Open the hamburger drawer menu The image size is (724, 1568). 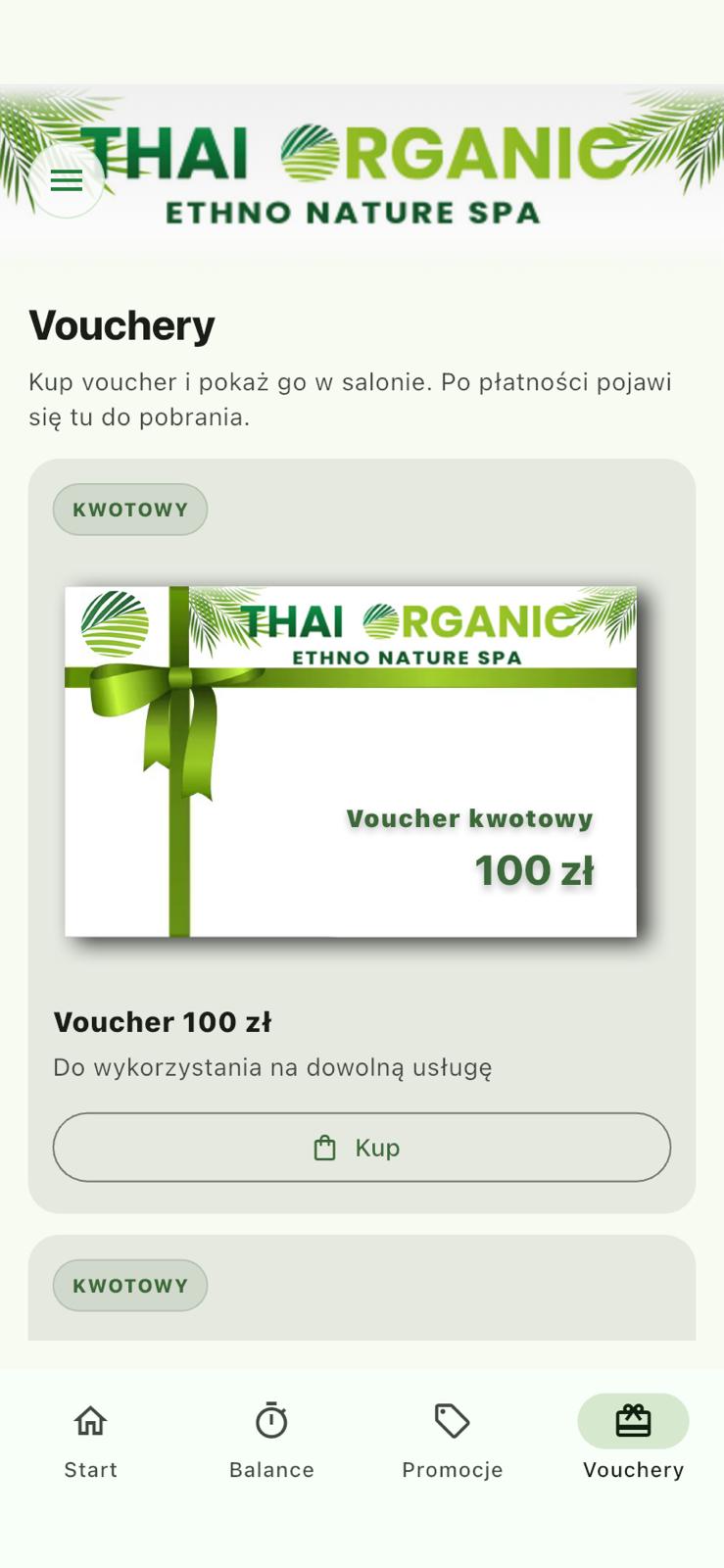(x=67, y=180)
